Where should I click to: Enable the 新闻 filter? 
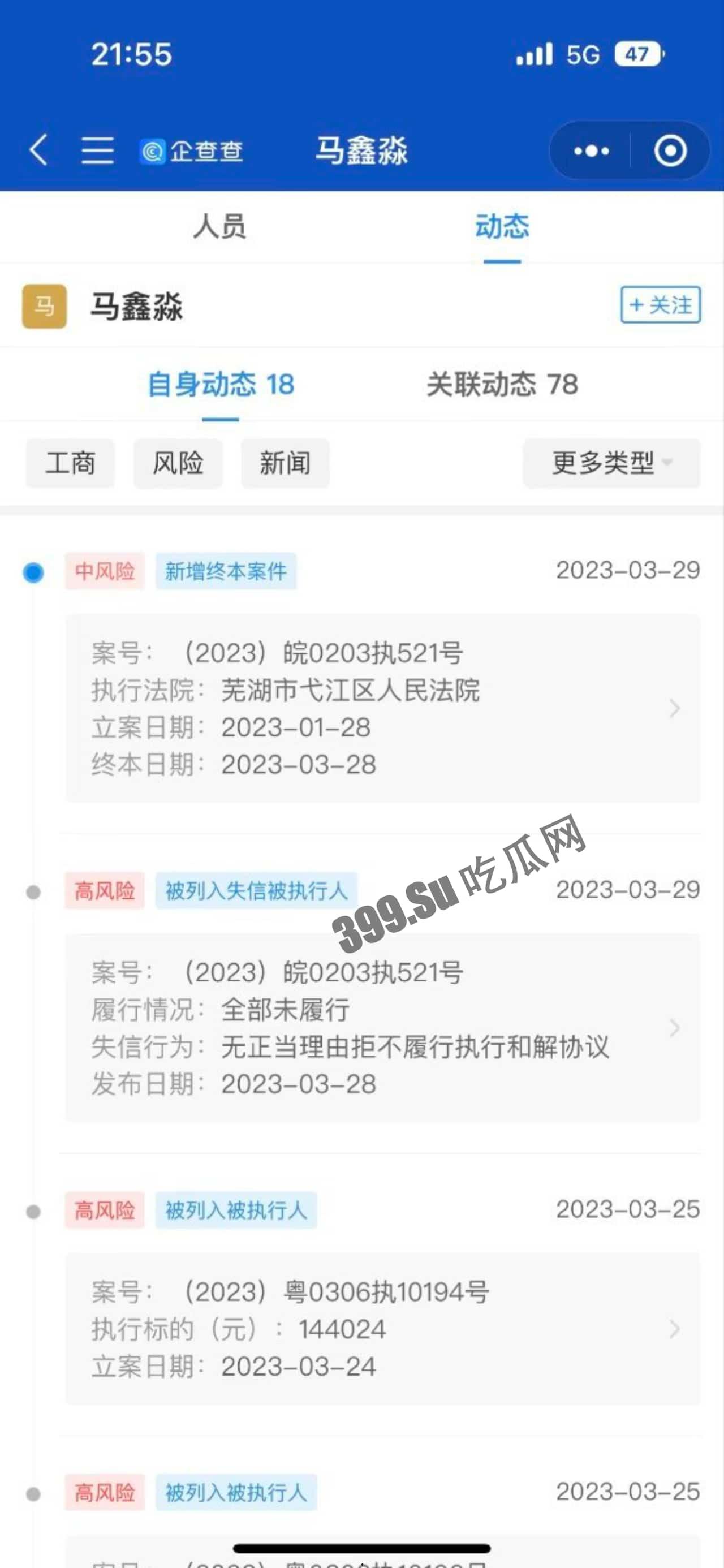pos(285,463)
